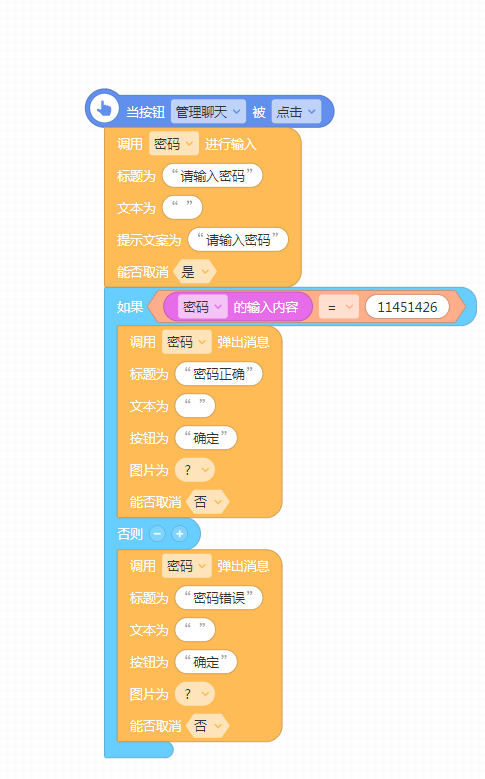
Task: Open the = comparison operator dropdown
Action: [338, 307]
